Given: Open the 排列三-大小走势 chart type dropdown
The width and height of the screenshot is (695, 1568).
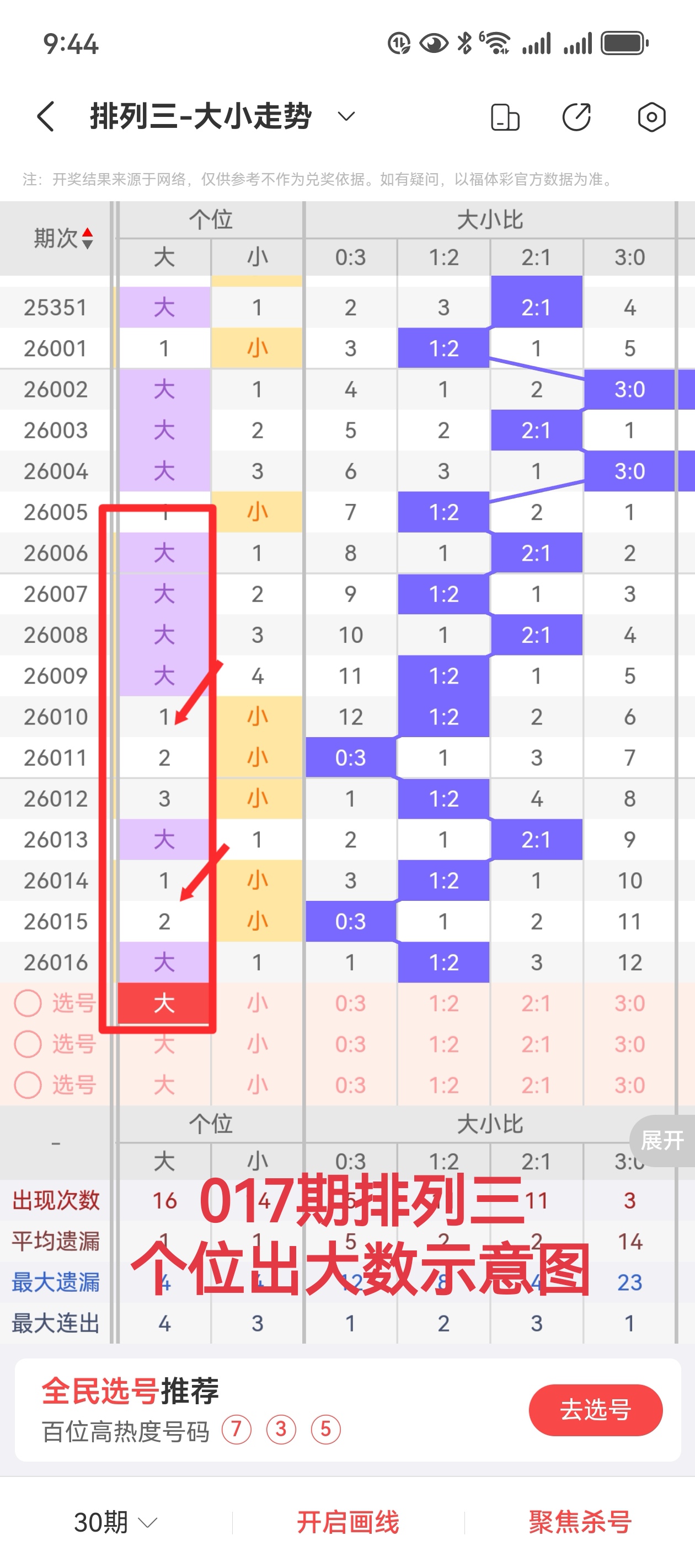Looking at the screenshot, I should 346,116.
